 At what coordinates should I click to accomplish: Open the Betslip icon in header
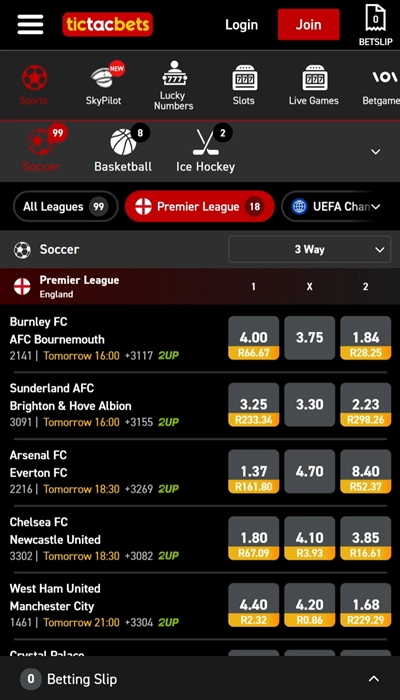[375, 25]
